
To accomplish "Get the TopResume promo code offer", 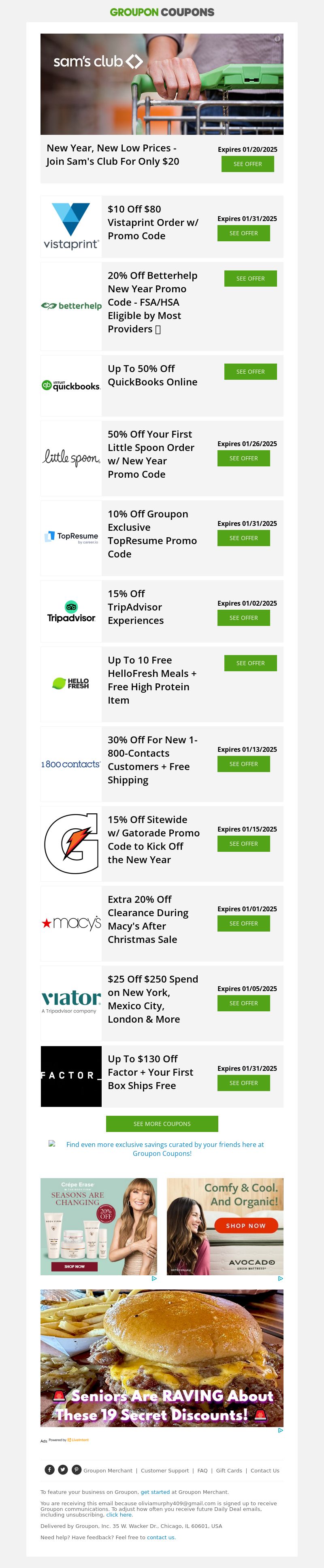I will click(243, 538).
